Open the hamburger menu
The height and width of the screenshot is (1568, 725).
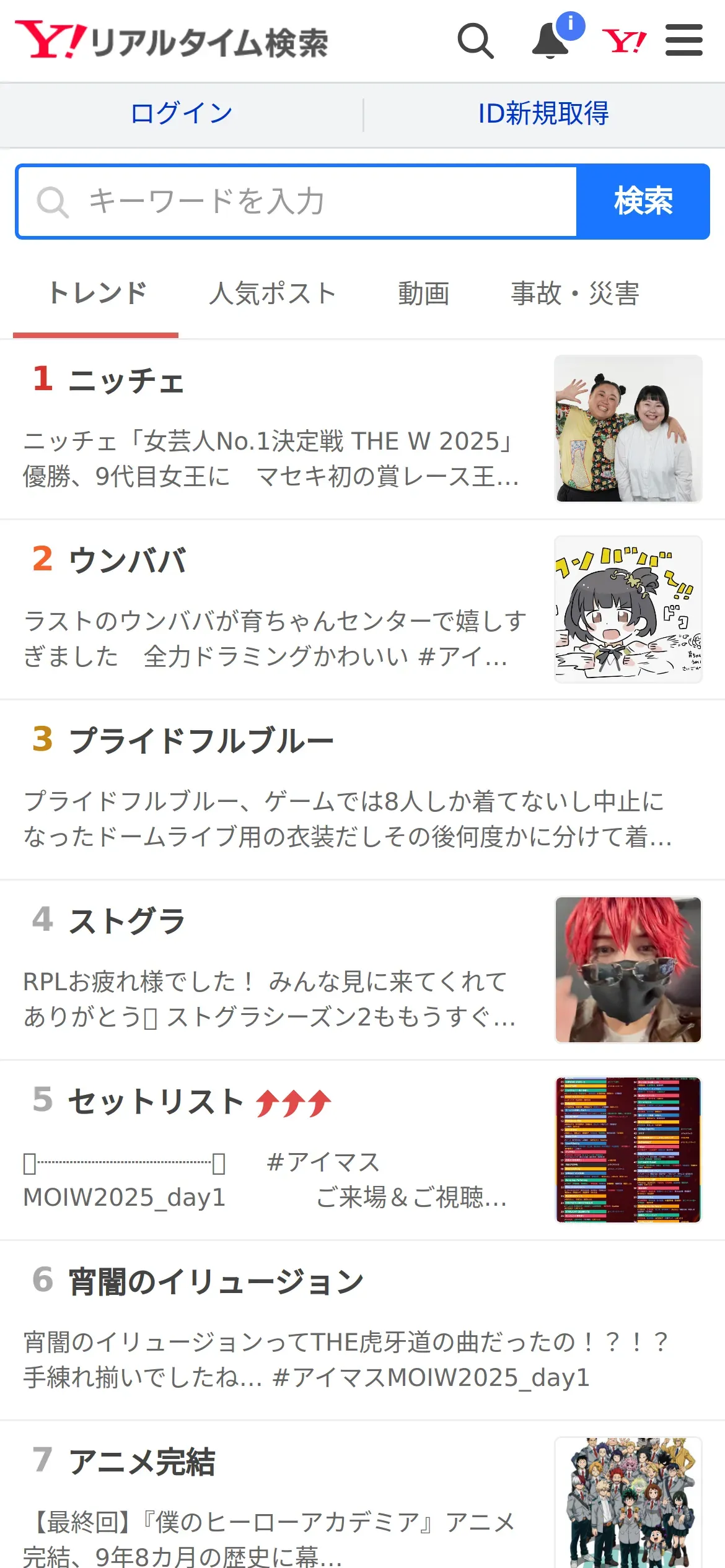tap(683, 41)
